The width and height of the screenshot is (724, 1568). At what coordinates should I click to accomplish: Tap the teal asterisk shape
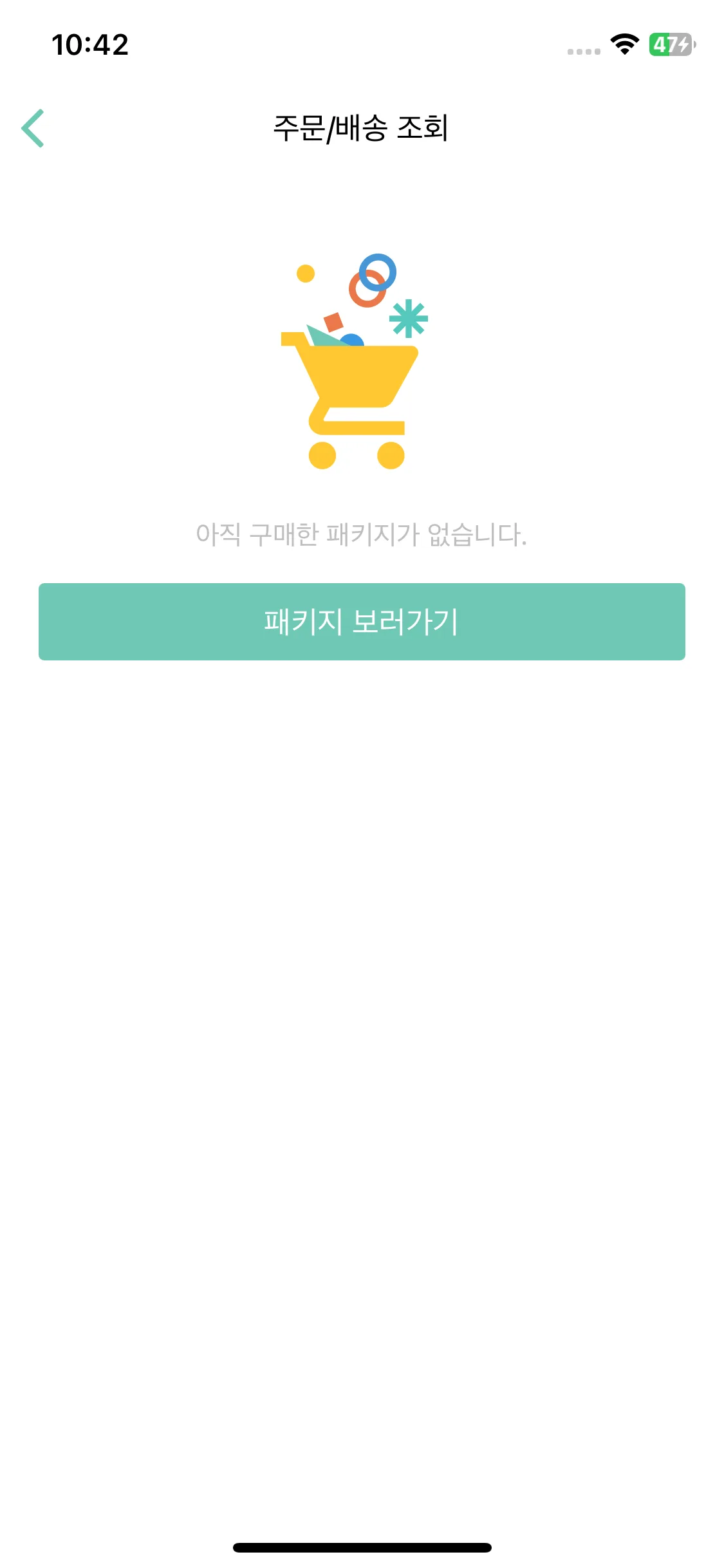pos(408,317)
